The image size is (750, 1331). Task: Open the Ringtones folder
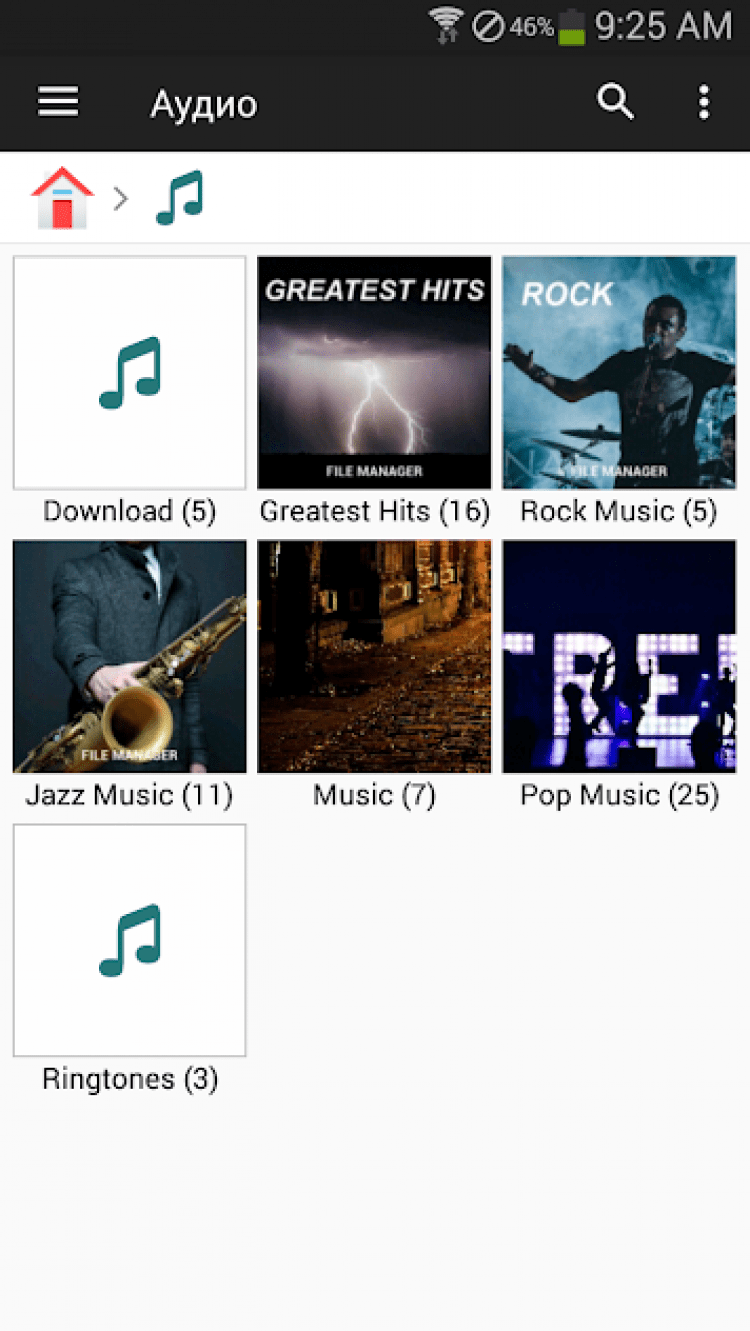tap(129, 941)
